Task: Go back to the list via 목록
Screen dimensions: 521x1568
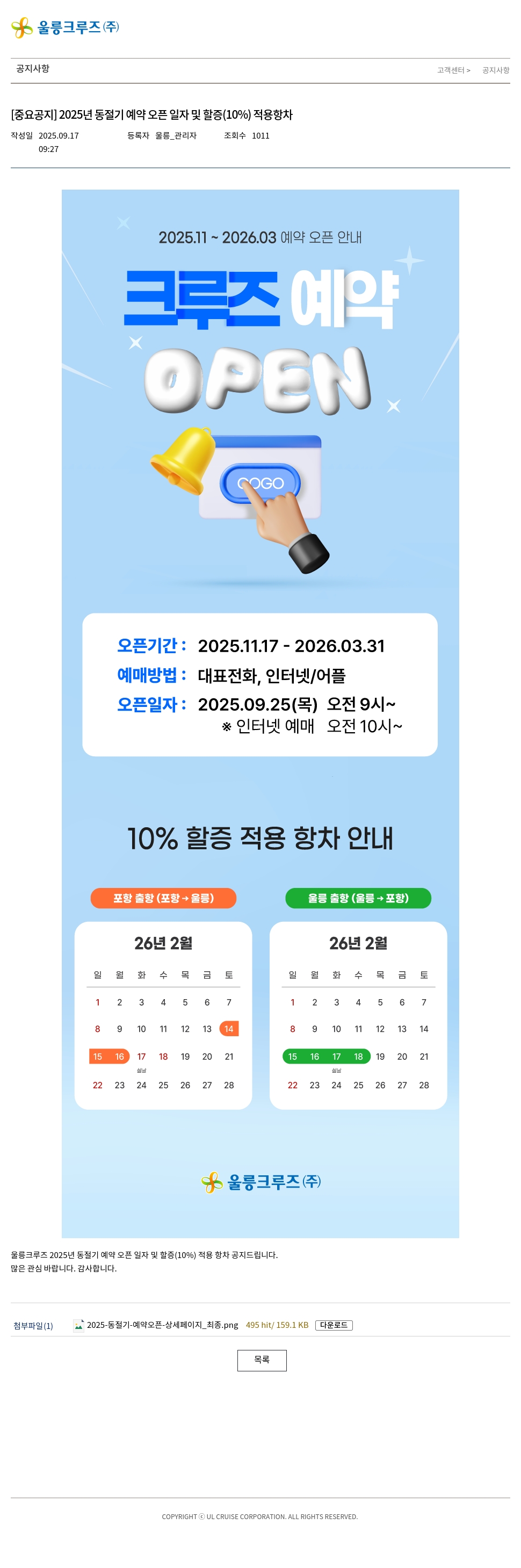Action: pyautogui.click(x=262, y=1360)
